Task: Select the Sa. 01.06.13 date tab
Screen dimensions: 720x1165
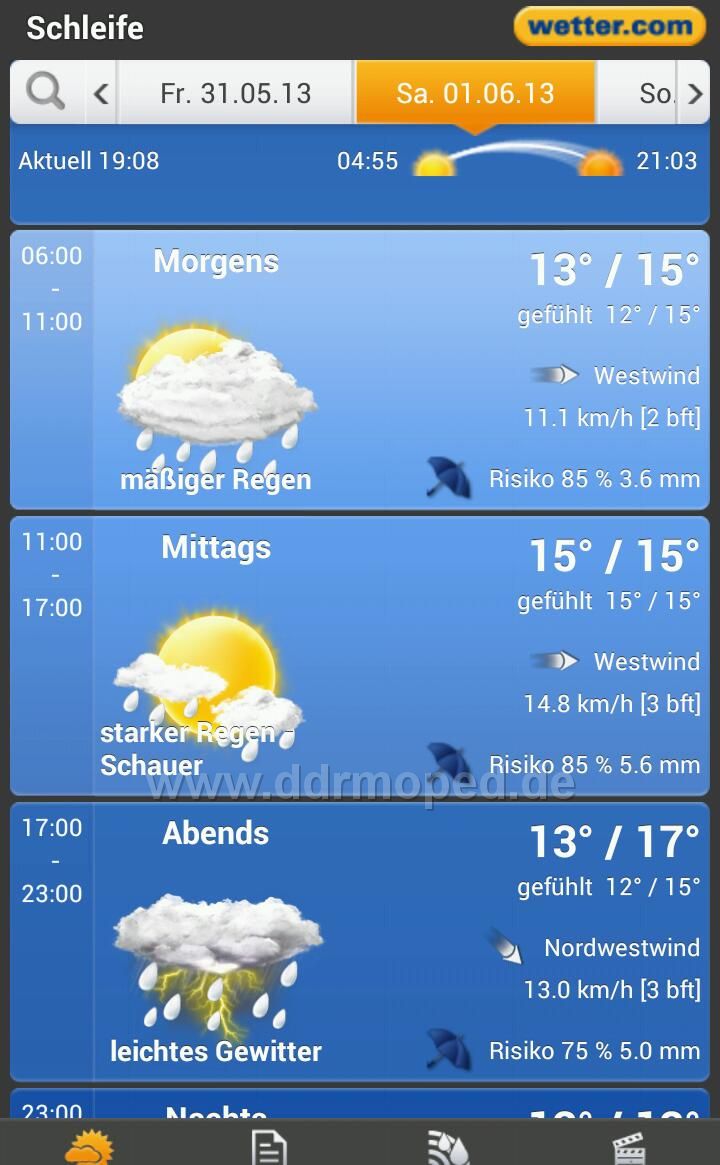Action: (x=475, y=93)
